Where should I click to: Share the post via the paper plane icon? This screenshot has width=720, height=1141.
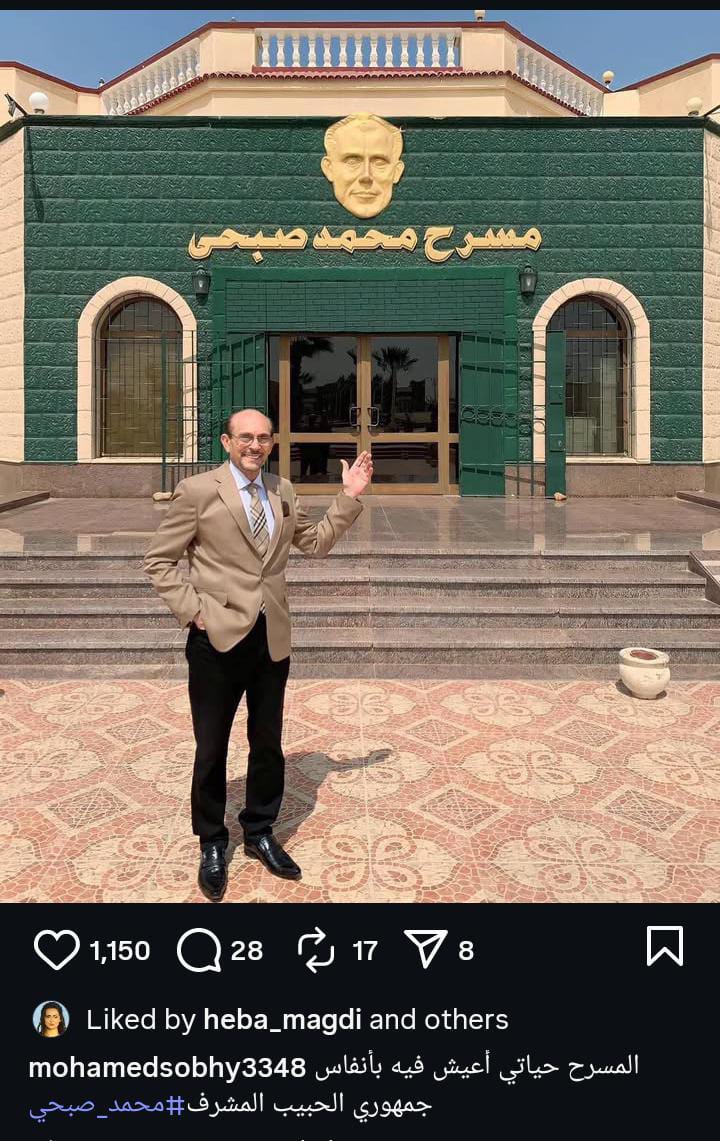point(425,949)
